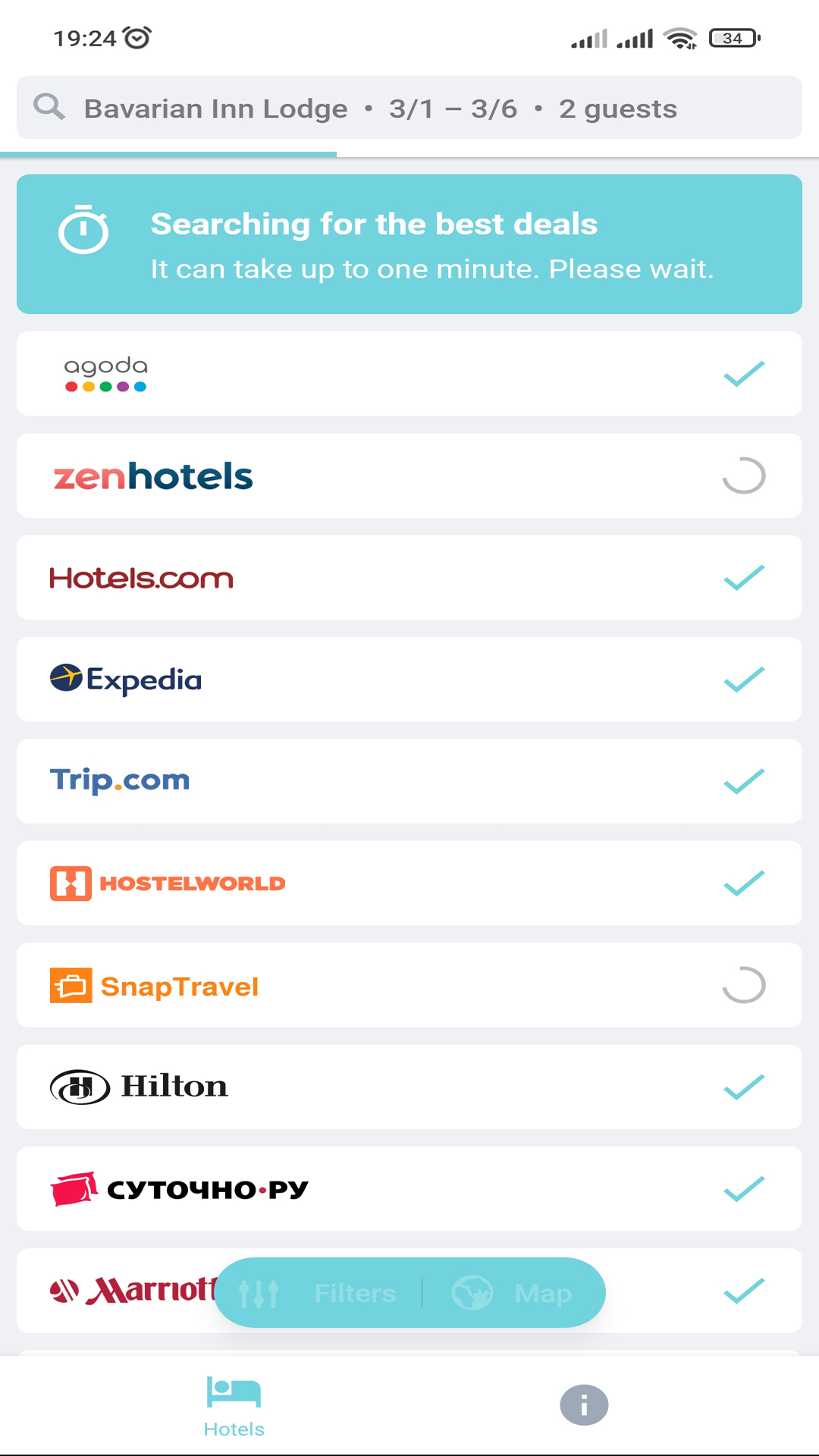Tap the checkmark next to Agoda
The width and height of the screenshot is (819, 1456).
pyautogui.click(x=745, y=373)
